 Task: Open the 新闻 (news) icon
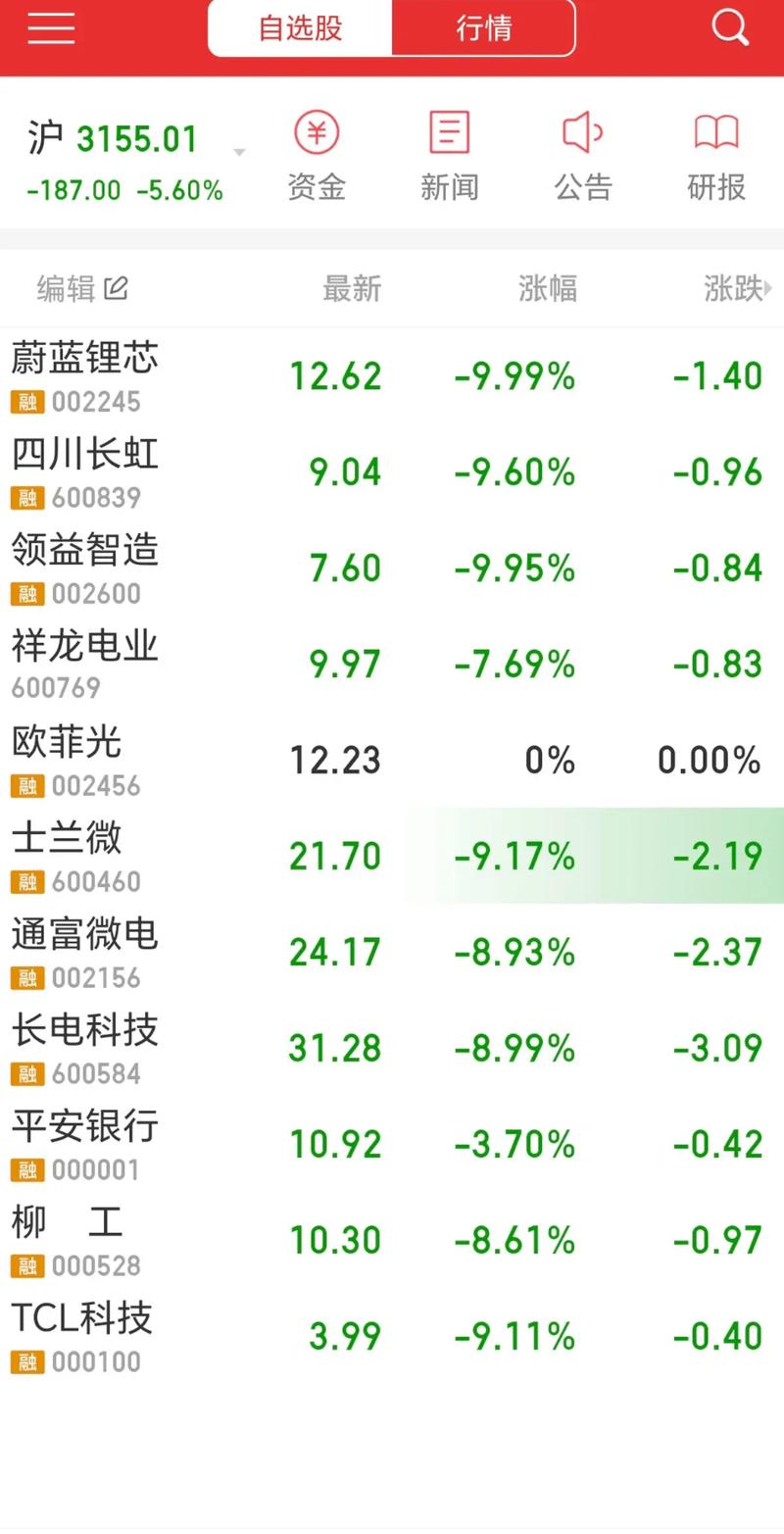click(x=449, y=157)
